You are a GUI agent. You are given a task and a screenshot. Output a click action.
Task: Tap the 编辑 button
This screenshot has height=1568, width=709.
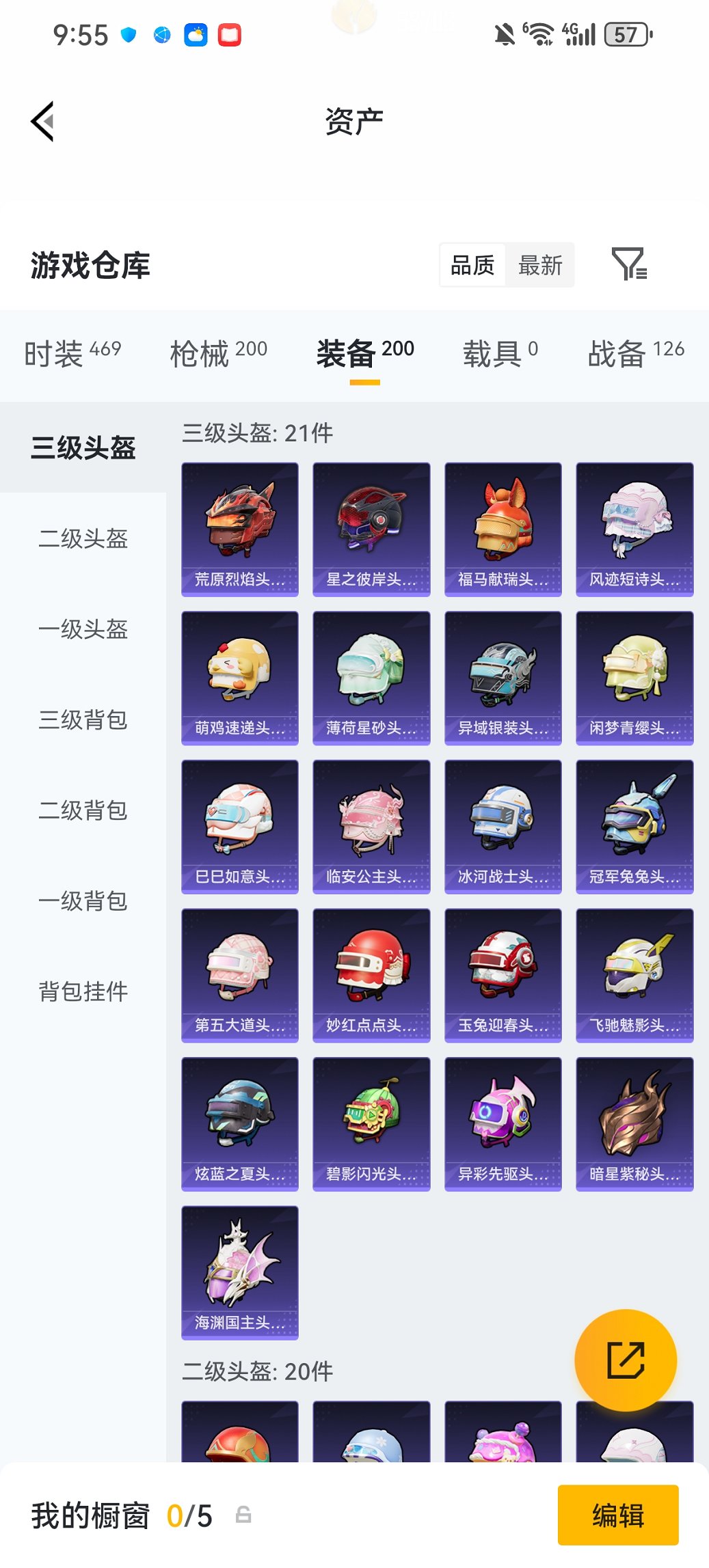617,1515
